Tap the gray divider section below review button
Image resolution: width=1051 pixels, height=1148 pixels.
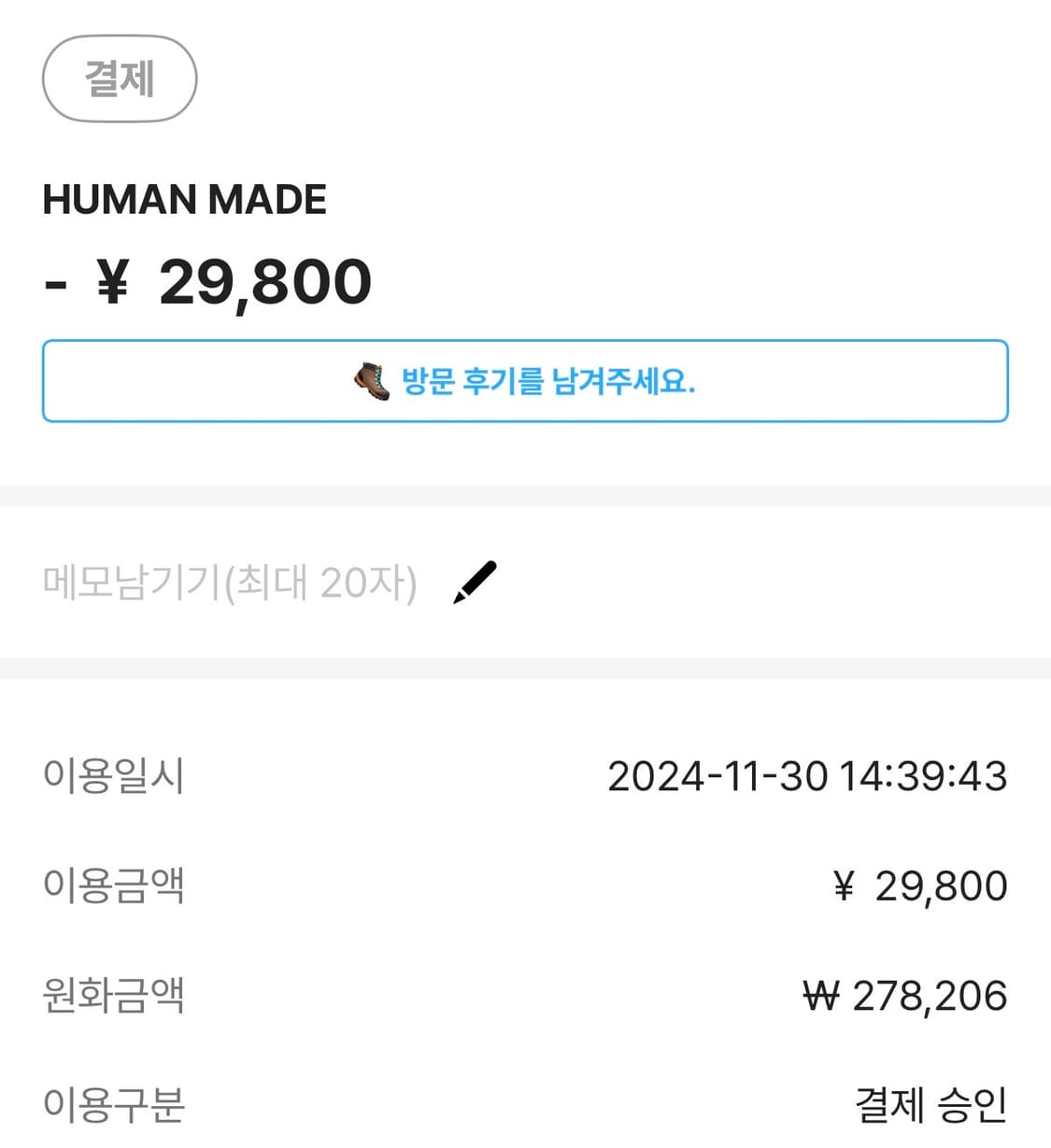pyautogui.click(x=525, y=492)
